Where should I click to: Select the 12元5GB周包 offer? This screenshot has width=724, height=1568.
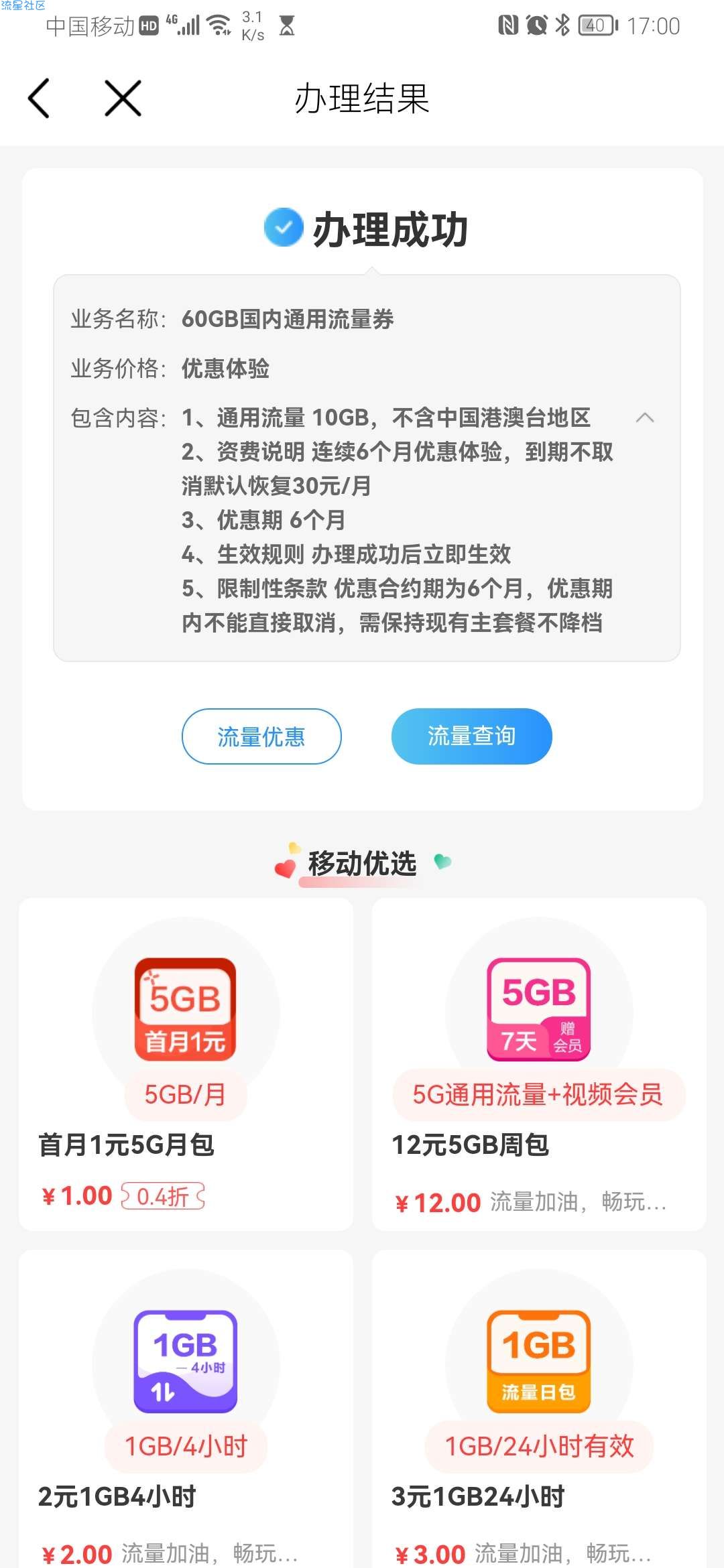click(539, 1064)
